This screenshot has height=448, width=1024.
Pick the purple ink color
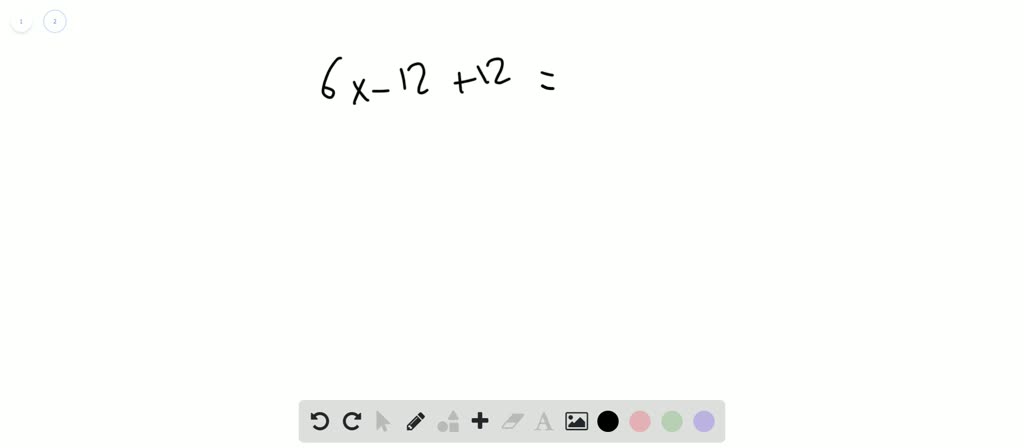[x=704, y=421]
